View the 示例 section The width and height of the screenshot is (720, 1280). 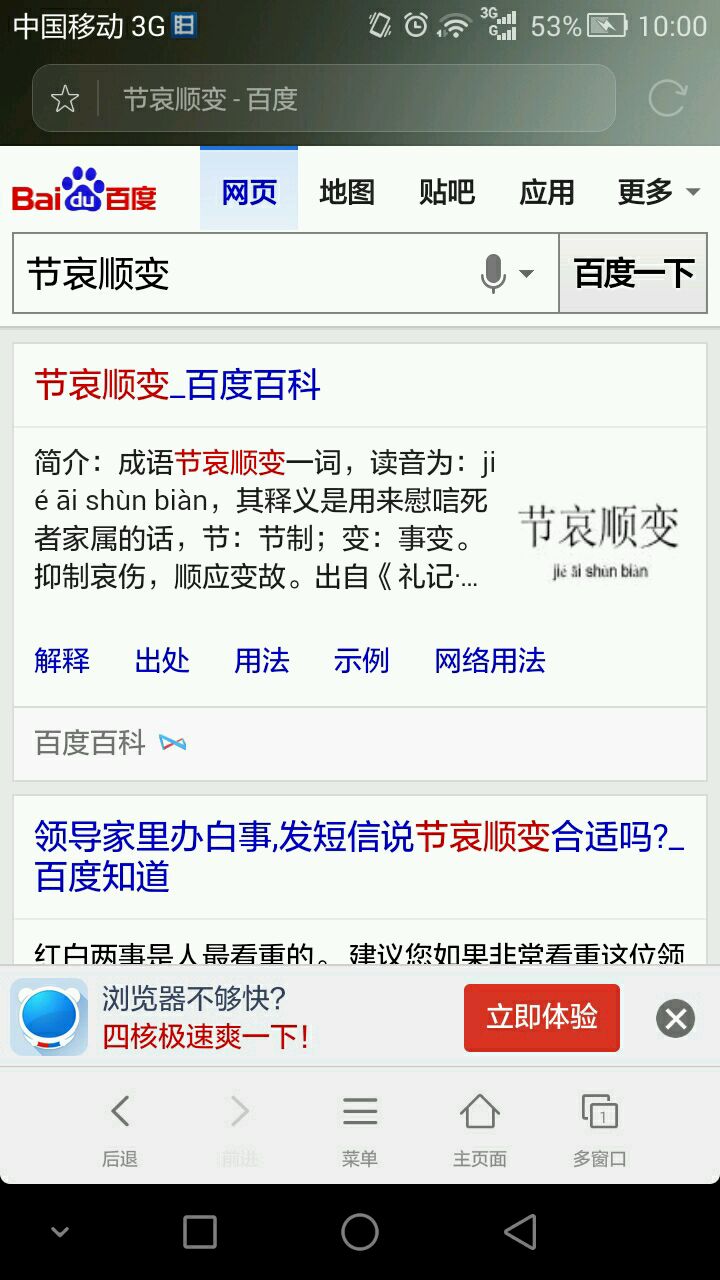361,661
